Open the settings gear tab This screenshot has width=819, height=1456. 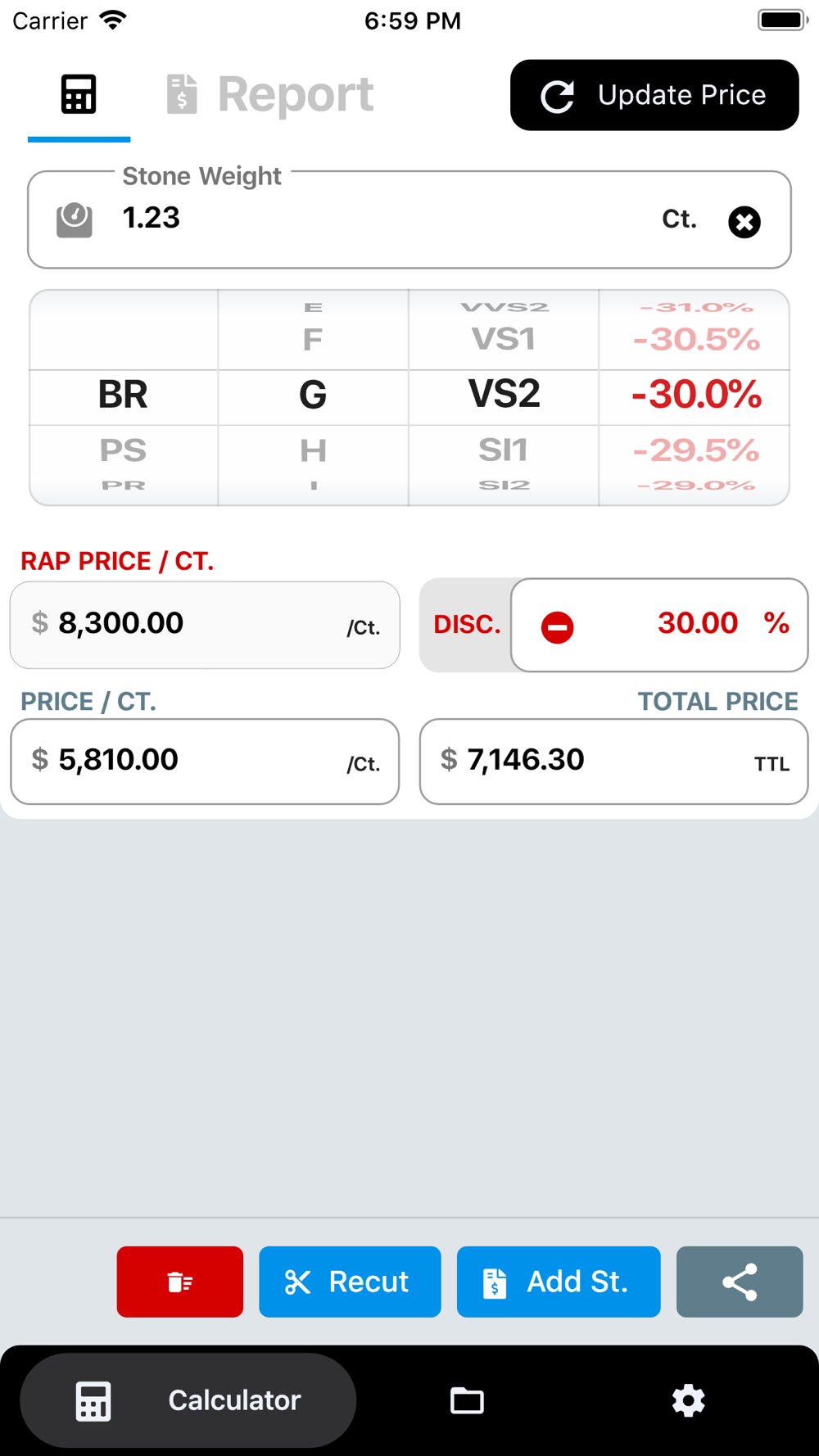click(688, 1399)
